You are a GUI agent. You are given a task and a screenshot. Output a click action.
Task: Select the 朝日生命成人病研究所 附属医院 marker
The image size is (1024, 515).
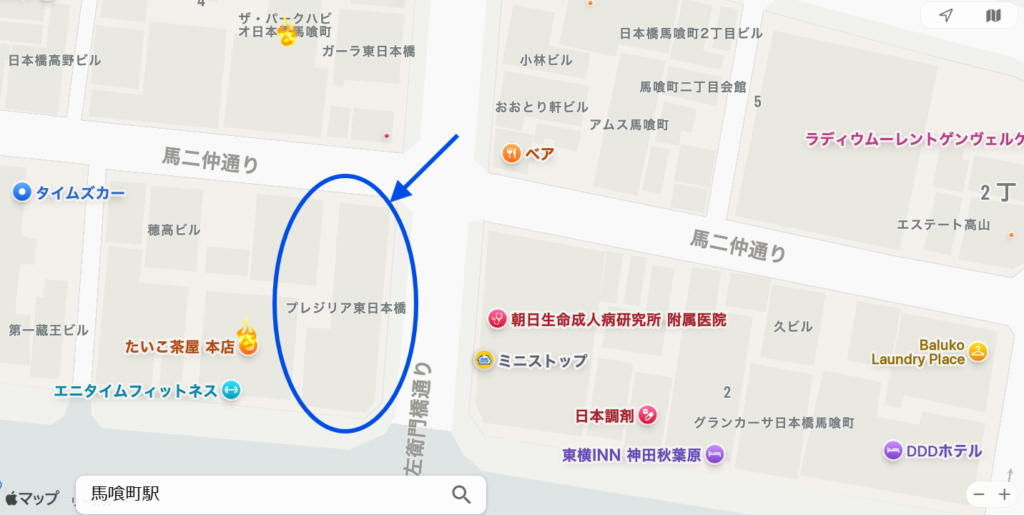[495, 319]
